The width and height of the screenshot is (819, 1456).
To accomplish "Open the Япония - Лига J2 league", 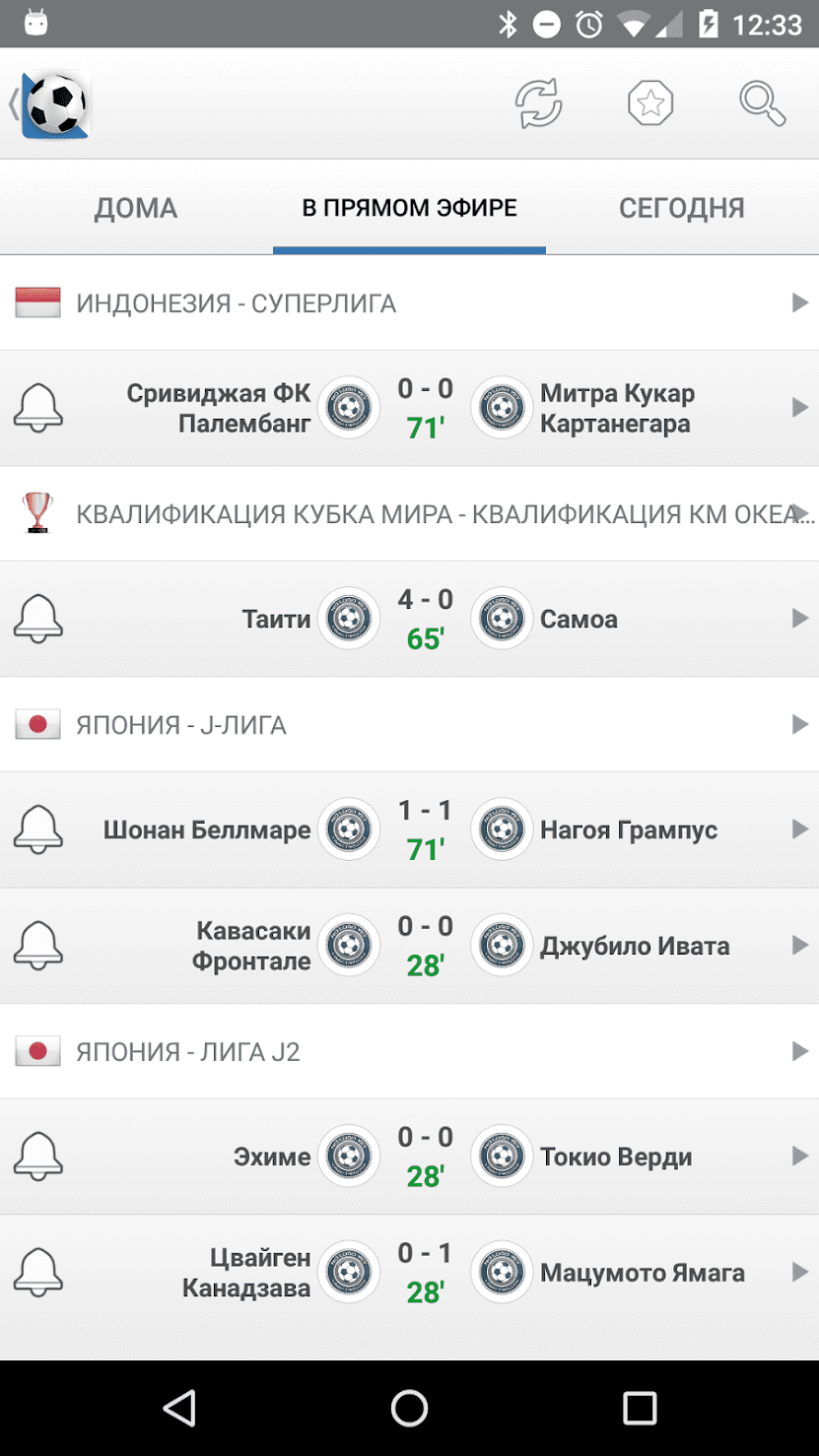I will point(409,1052).
